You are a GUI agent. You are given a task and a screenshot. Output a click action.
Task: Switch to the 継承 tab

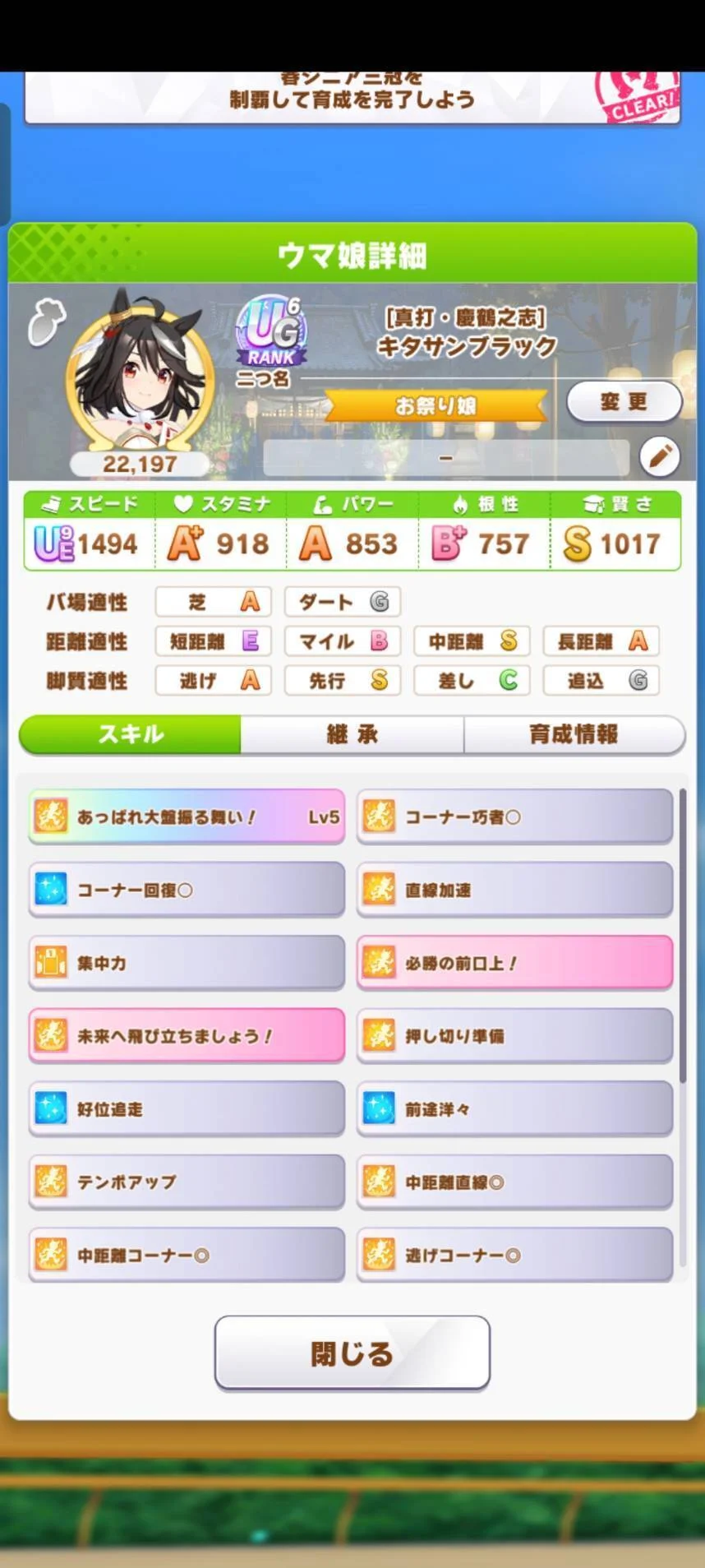tap(352, 734)
